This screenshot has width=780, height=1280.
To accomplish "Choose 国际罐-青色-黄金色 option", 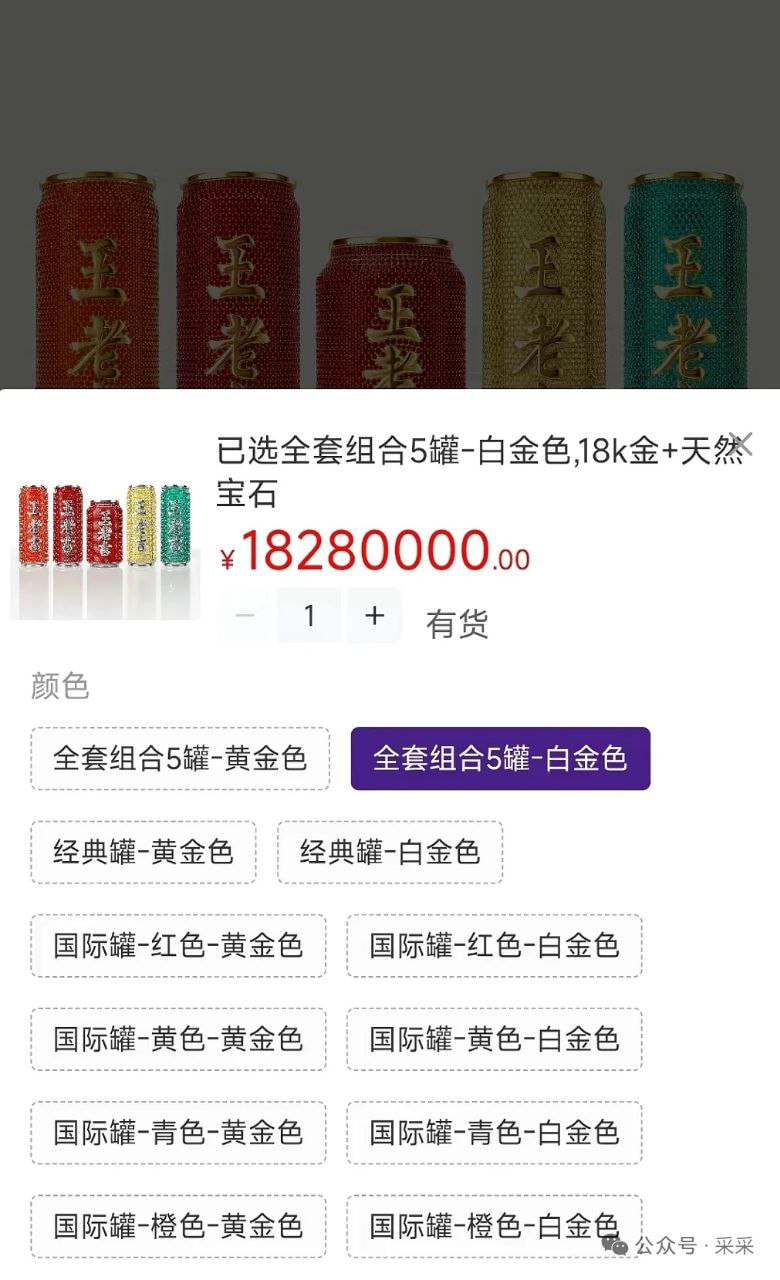I will coord(178,1132).
